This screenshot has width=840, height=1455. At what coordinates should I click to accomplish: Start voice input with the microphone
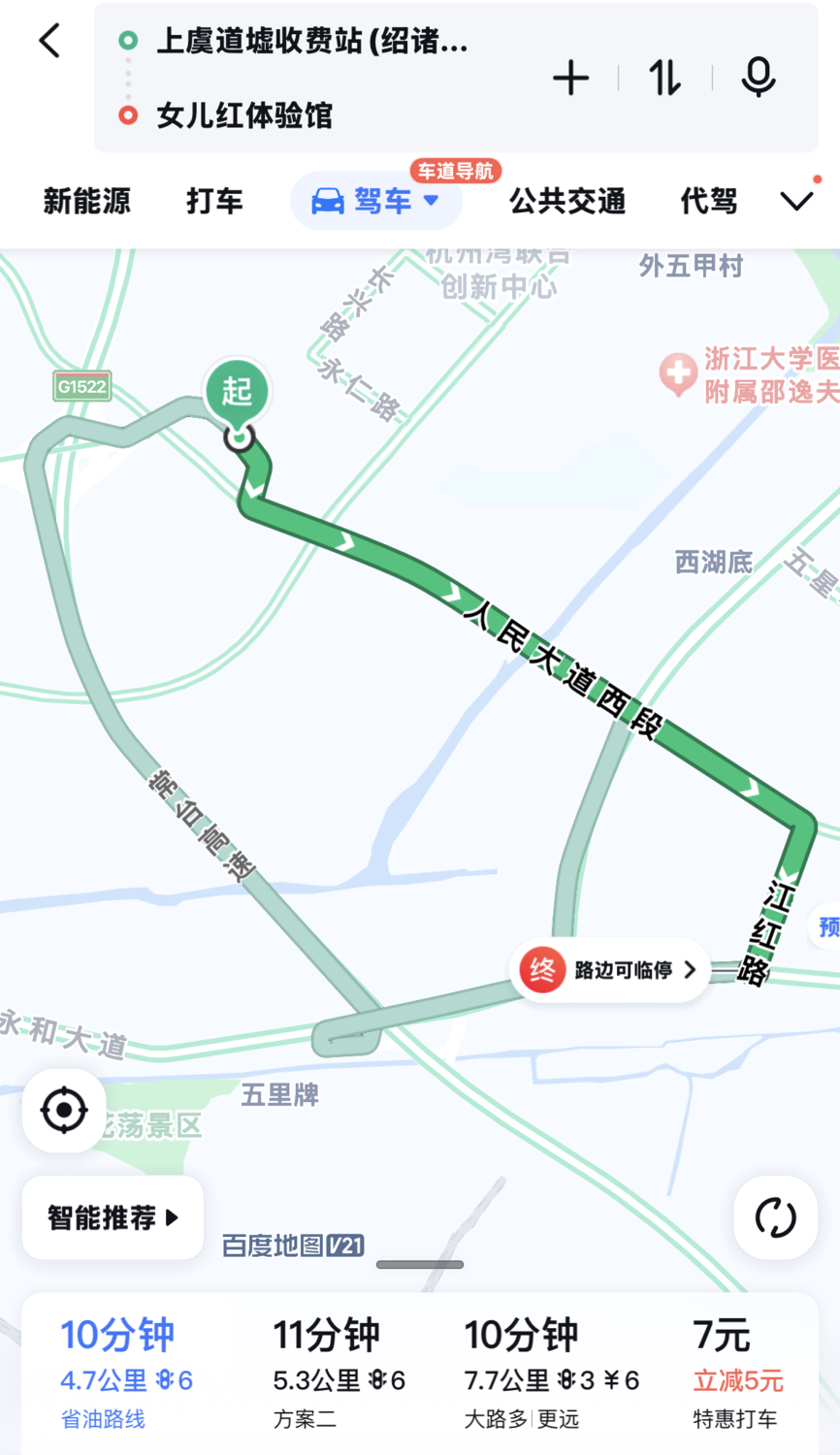point(758,78)
